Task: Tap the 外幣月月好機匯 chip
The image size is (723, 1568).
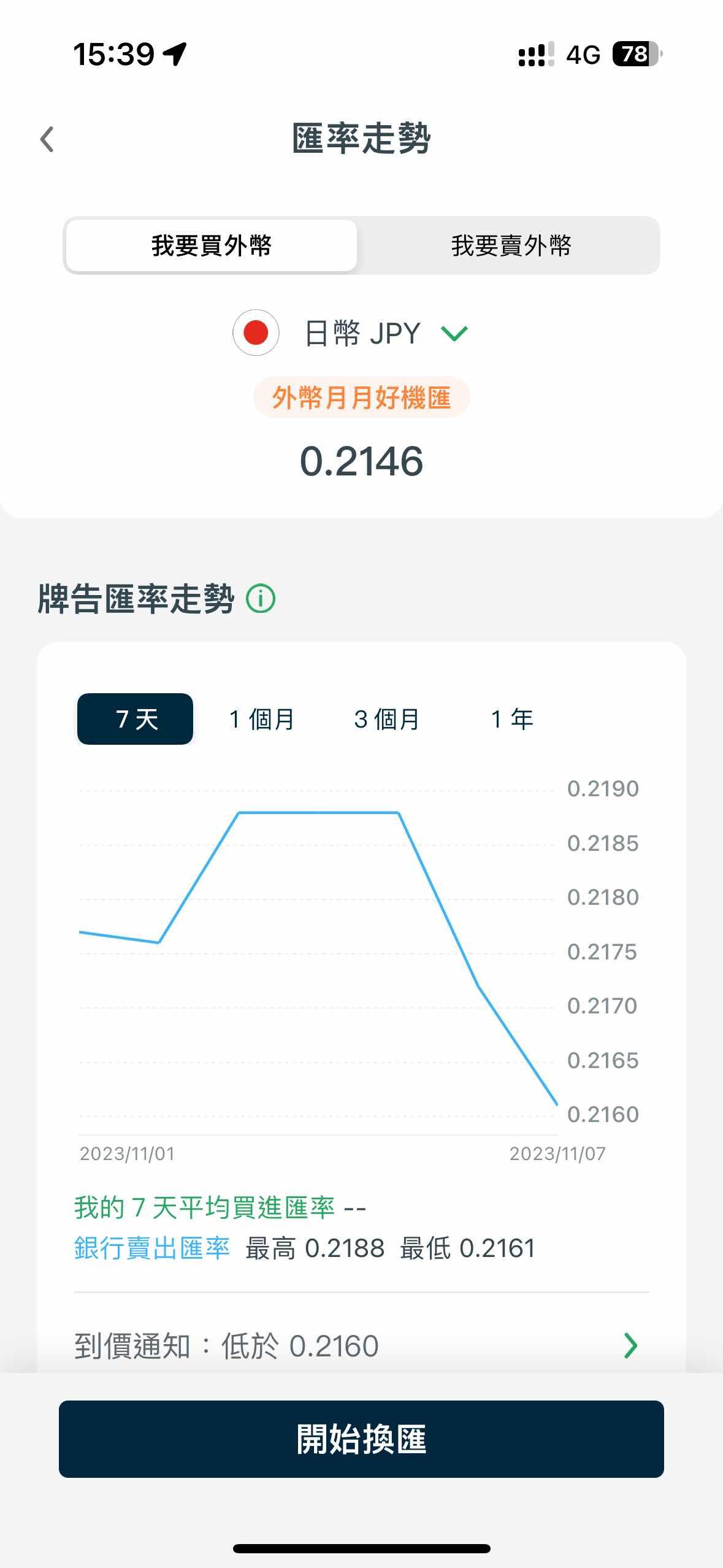Action: point(361,398)
